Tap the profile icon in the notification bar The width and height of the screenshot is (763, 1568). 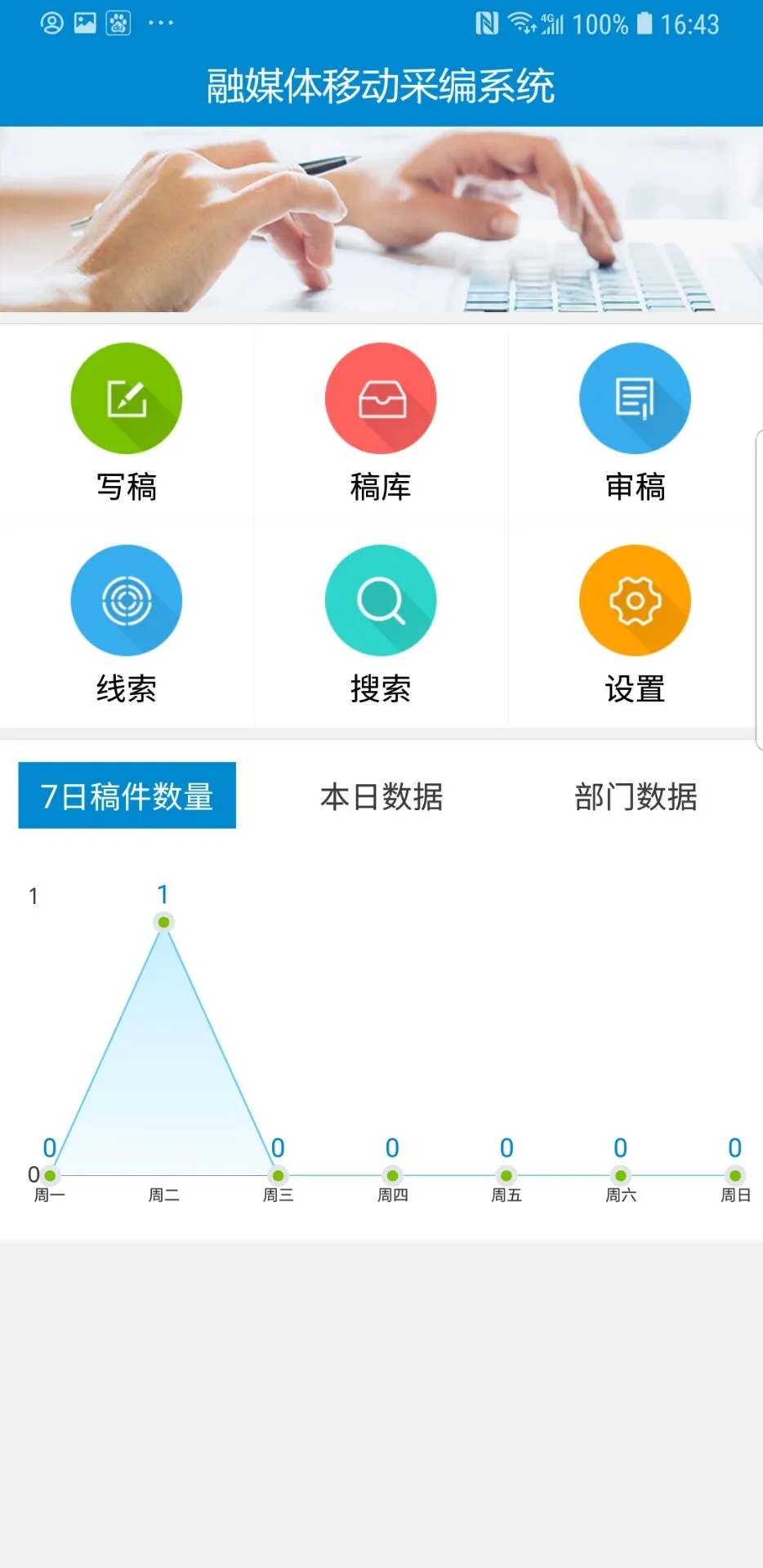[x=52, y=23]
